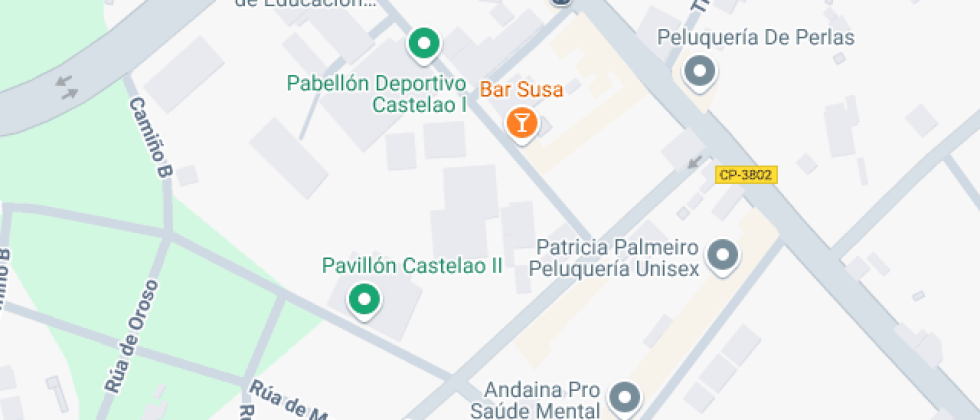The width and height of the screenshot is (980, 420).
Task: Open Patricia Palmeiro Peluquería Unisex marker
Action: (722, 256)
